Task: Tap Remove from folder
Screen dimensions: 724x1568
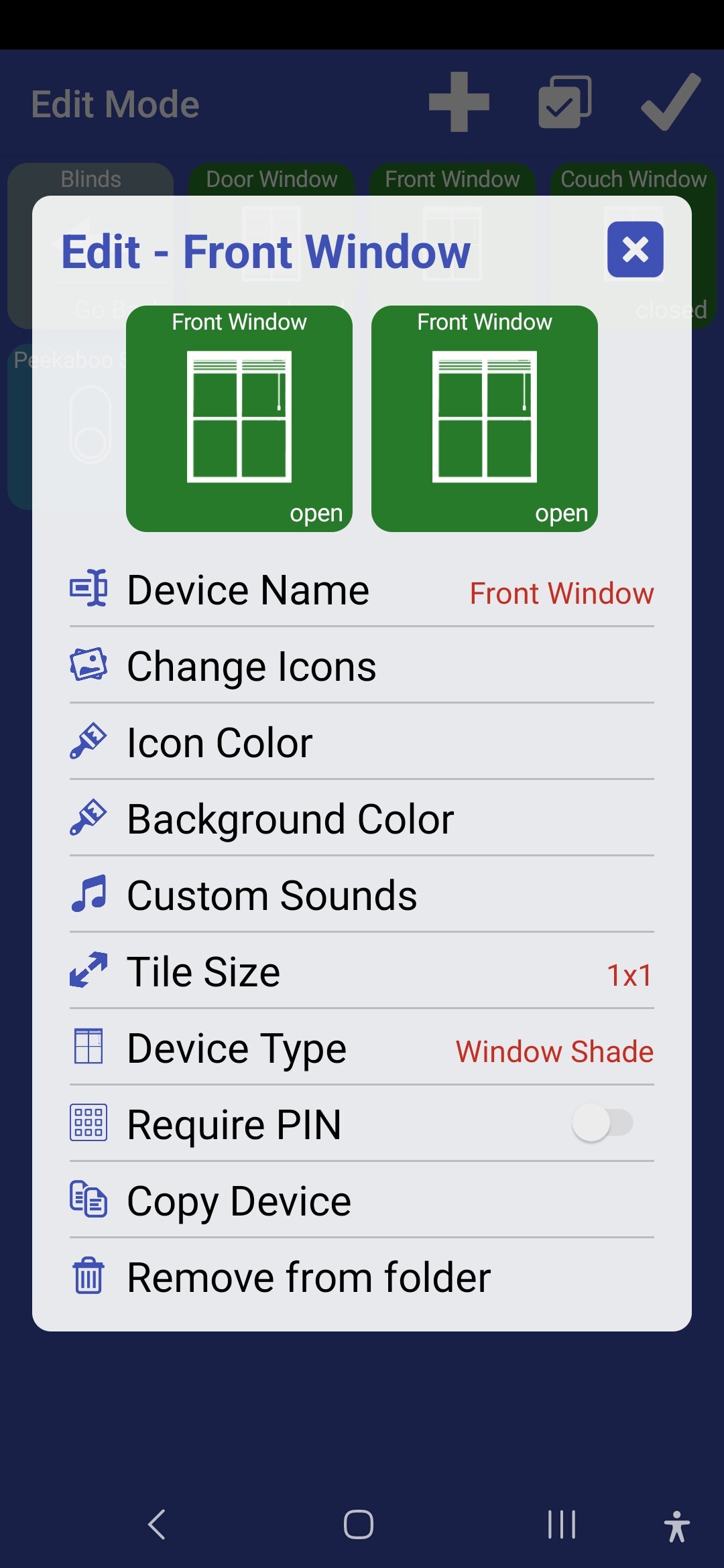Action: coord(362,1277)
